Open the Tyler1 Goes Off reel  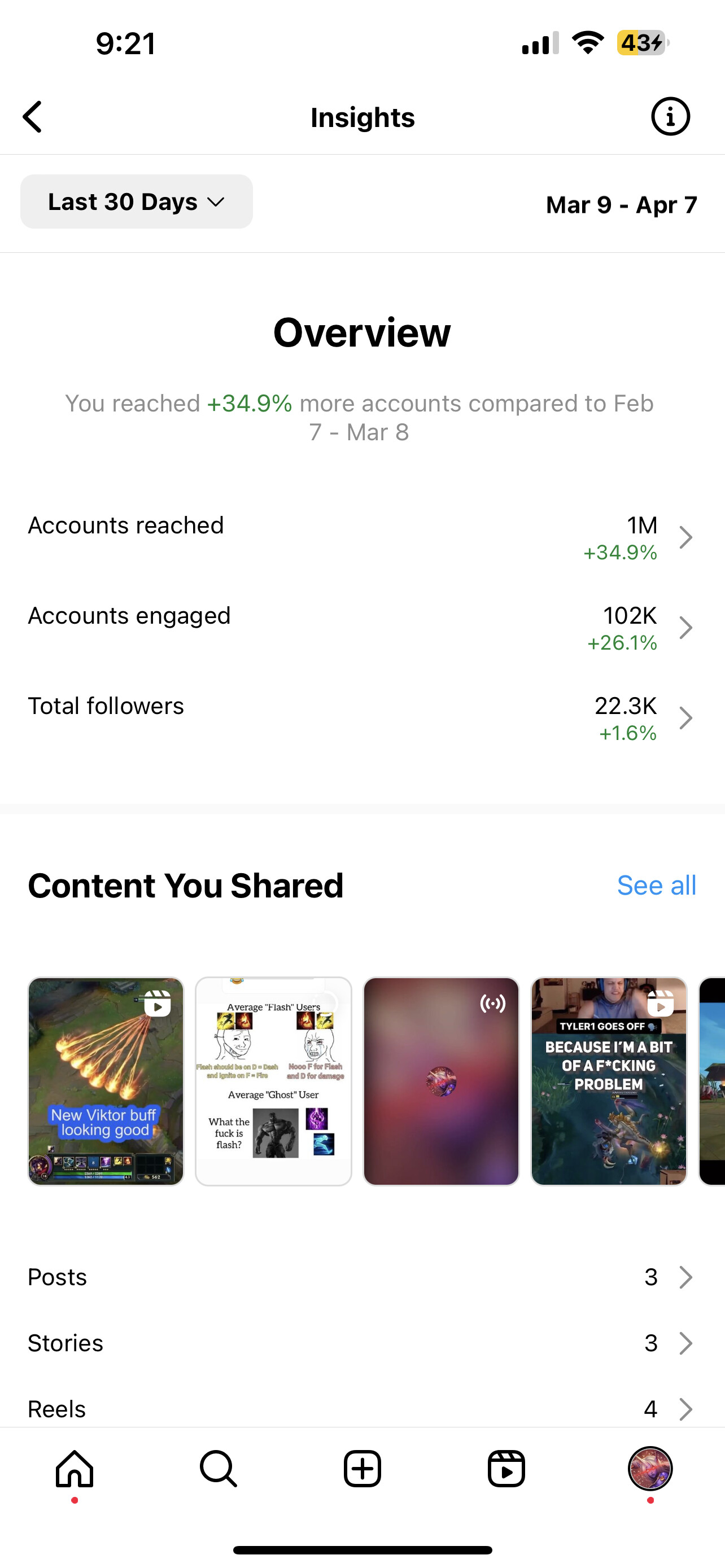pyautogui.click(x=609, y=1081)
